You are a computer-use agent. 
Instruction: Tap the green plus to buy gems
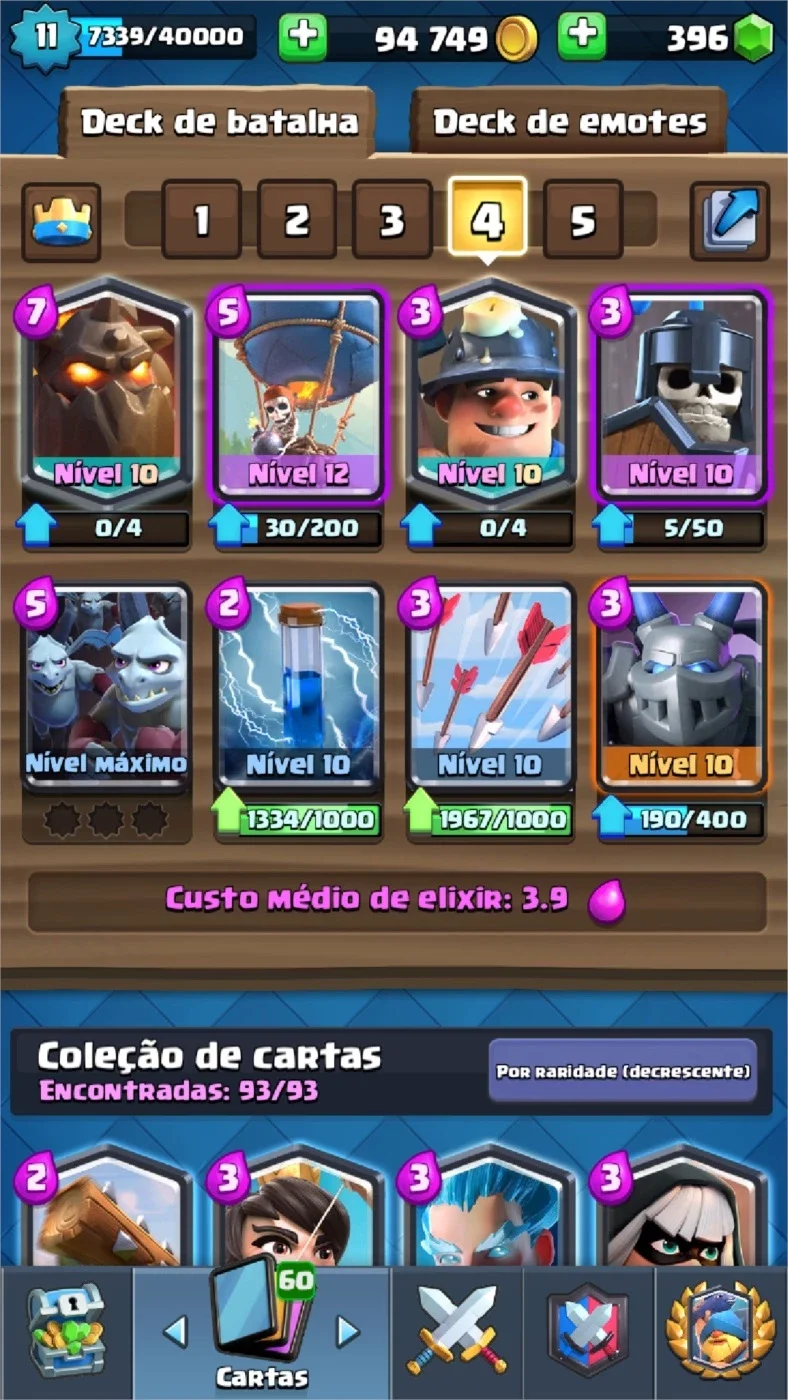coord(582,38)
